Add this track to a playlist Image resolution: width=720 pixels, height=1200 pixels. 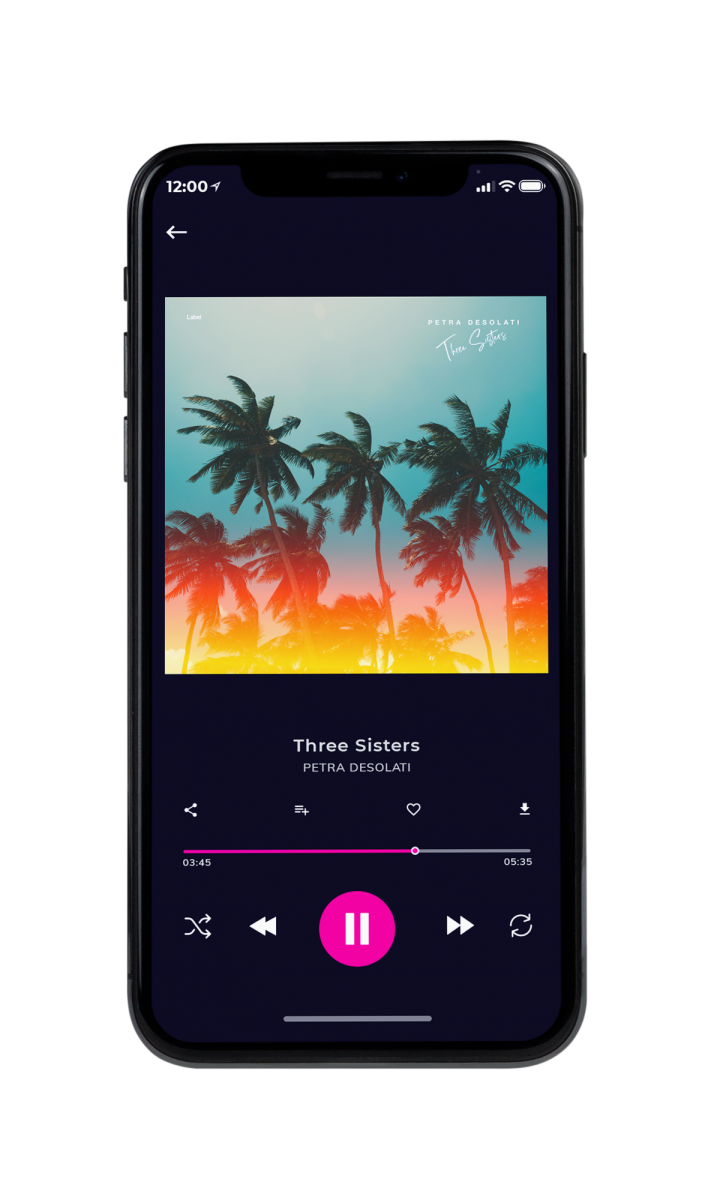301,810
